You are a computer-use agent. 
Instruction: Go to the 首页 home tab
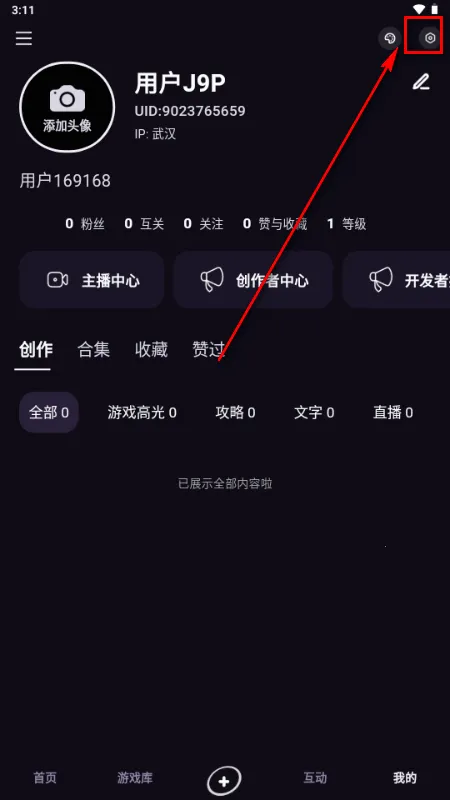pos(45,778)
